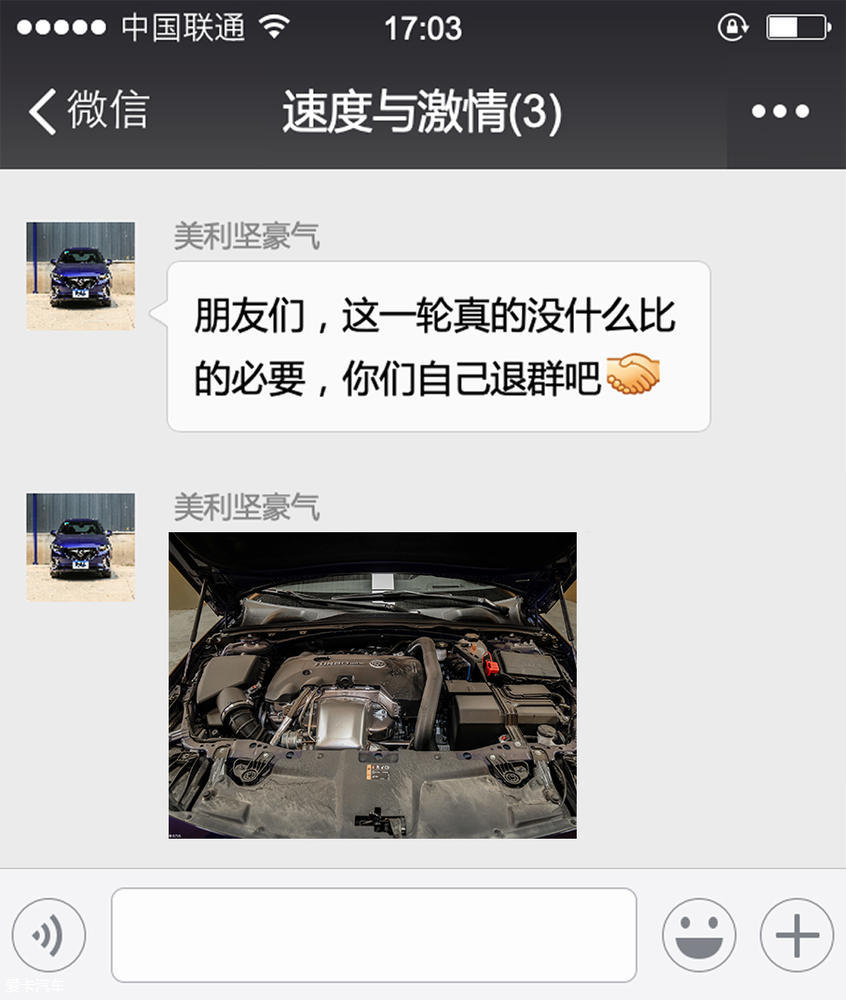Focus the message text field

[373, 935]
